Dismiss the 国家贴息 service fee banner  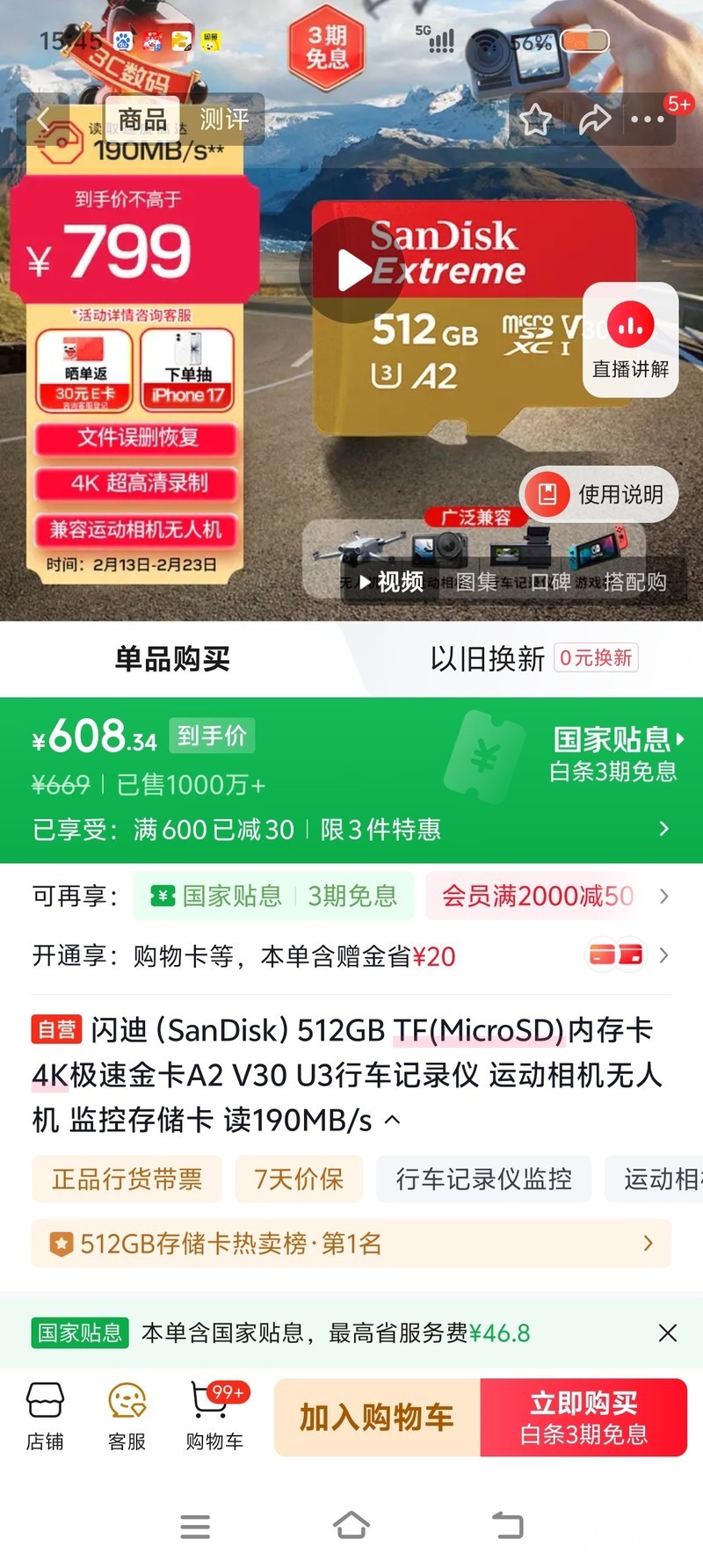pos(667,1332)
